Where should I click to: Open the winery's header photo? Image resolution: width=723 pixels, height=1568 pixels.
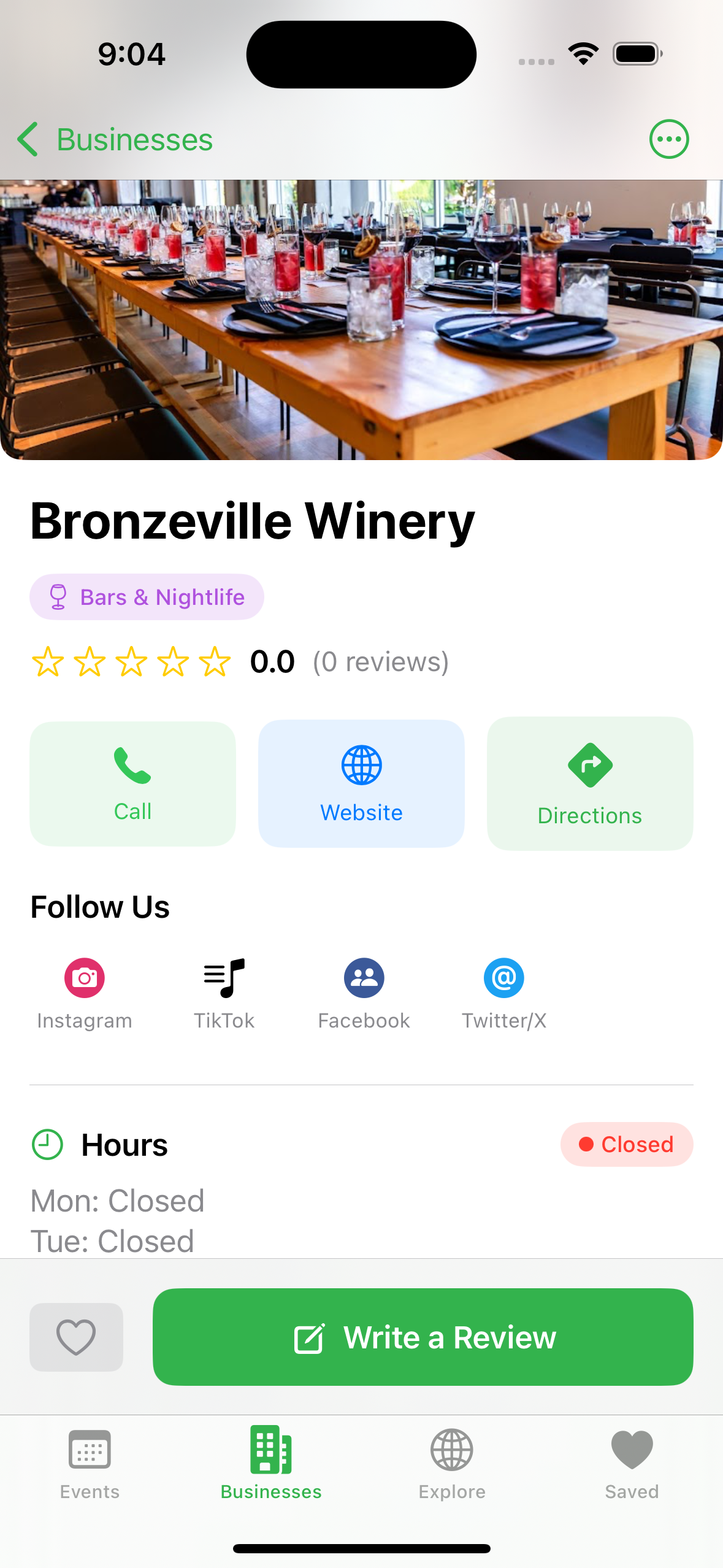(361, 318)
